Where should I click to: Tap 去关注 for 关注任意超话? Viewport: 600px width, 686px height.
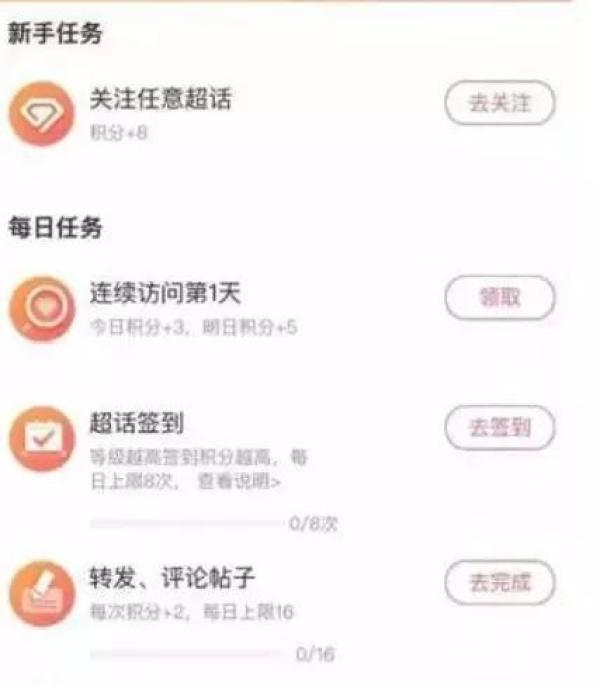tap(499, 104)
